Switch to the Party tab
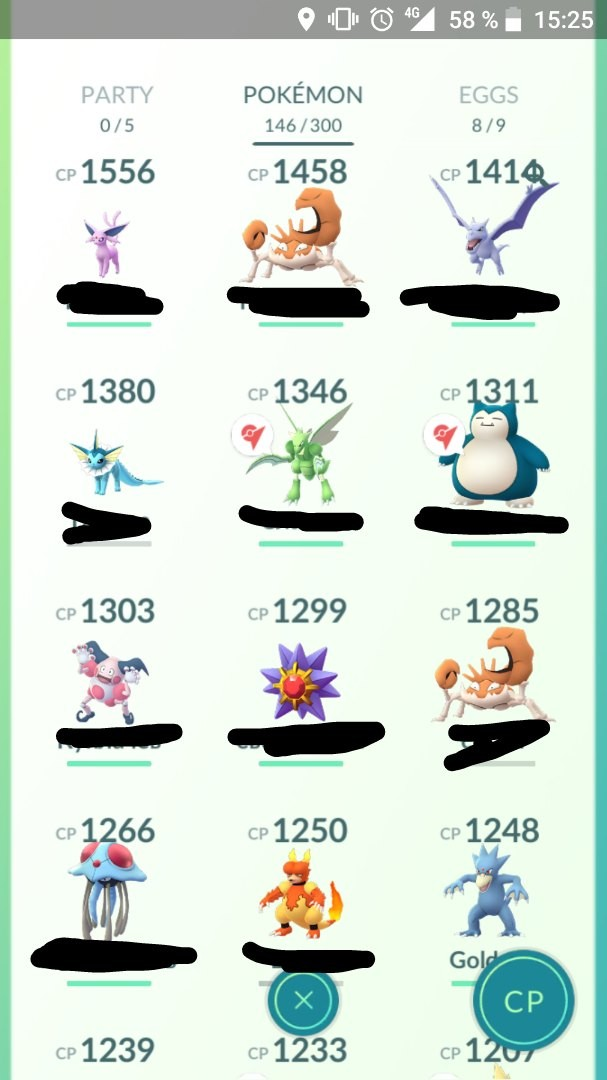Image resolution: width=607 pixels, height=1080 pixels. pos(116,107)
